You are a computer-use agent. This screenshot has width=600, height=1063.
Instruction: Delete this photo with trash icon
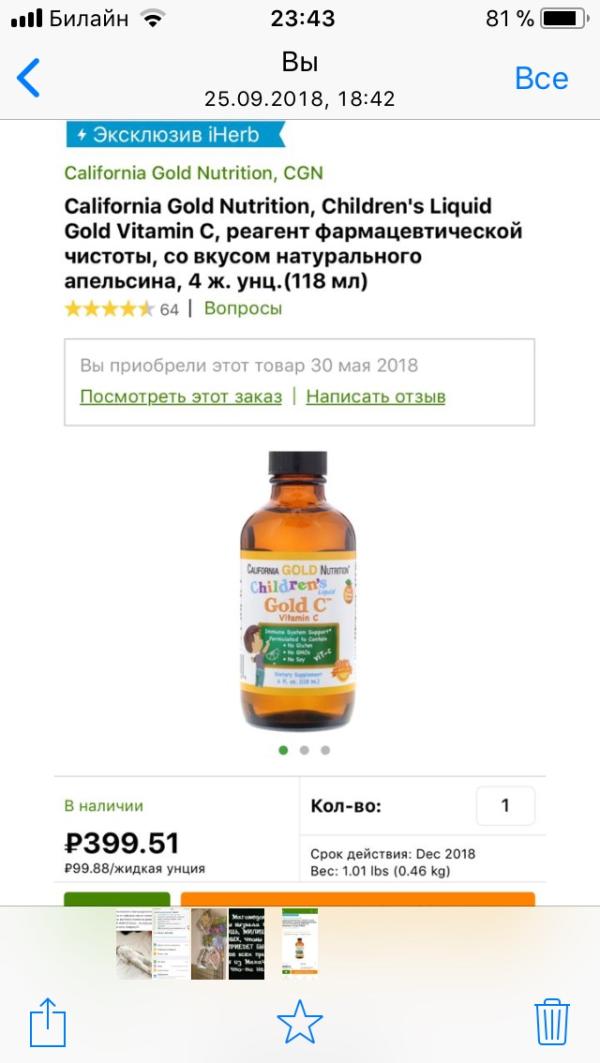click(551, 1022)
